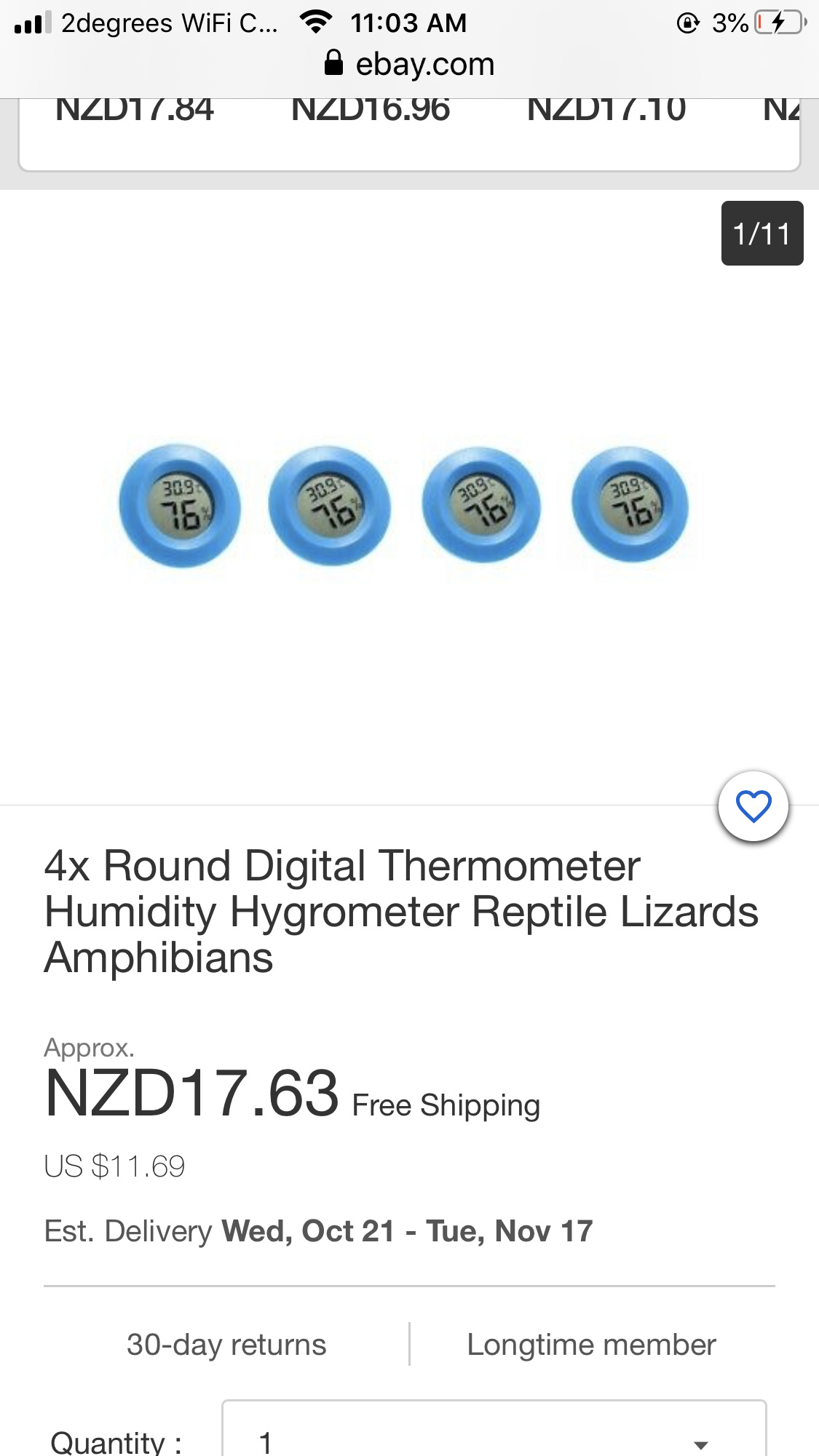Tap the ebay.com address bar
The height and width of the screenshot is (1456, 819).
(409, 64)
